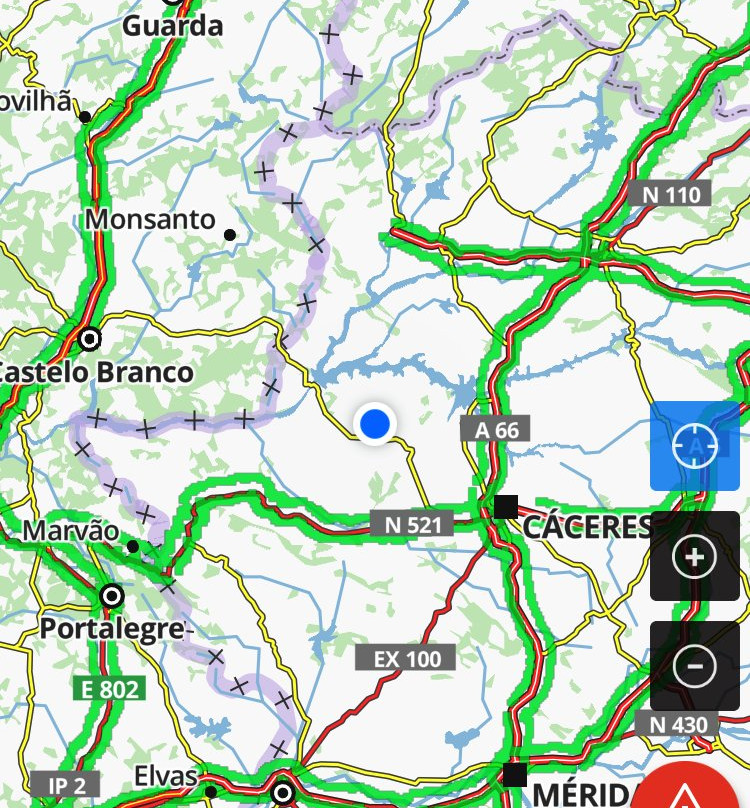
Task: Zoom out with the minus button
Action: [695, 666]
